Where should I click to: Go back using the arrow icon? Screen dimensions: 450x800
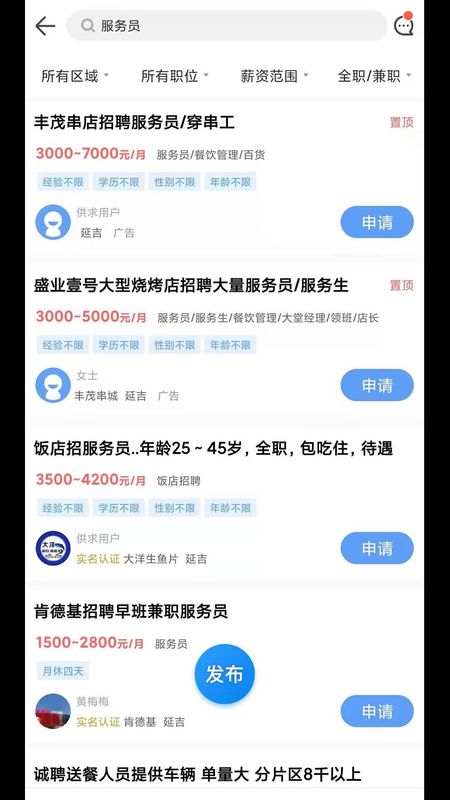[x=45, y=26]
